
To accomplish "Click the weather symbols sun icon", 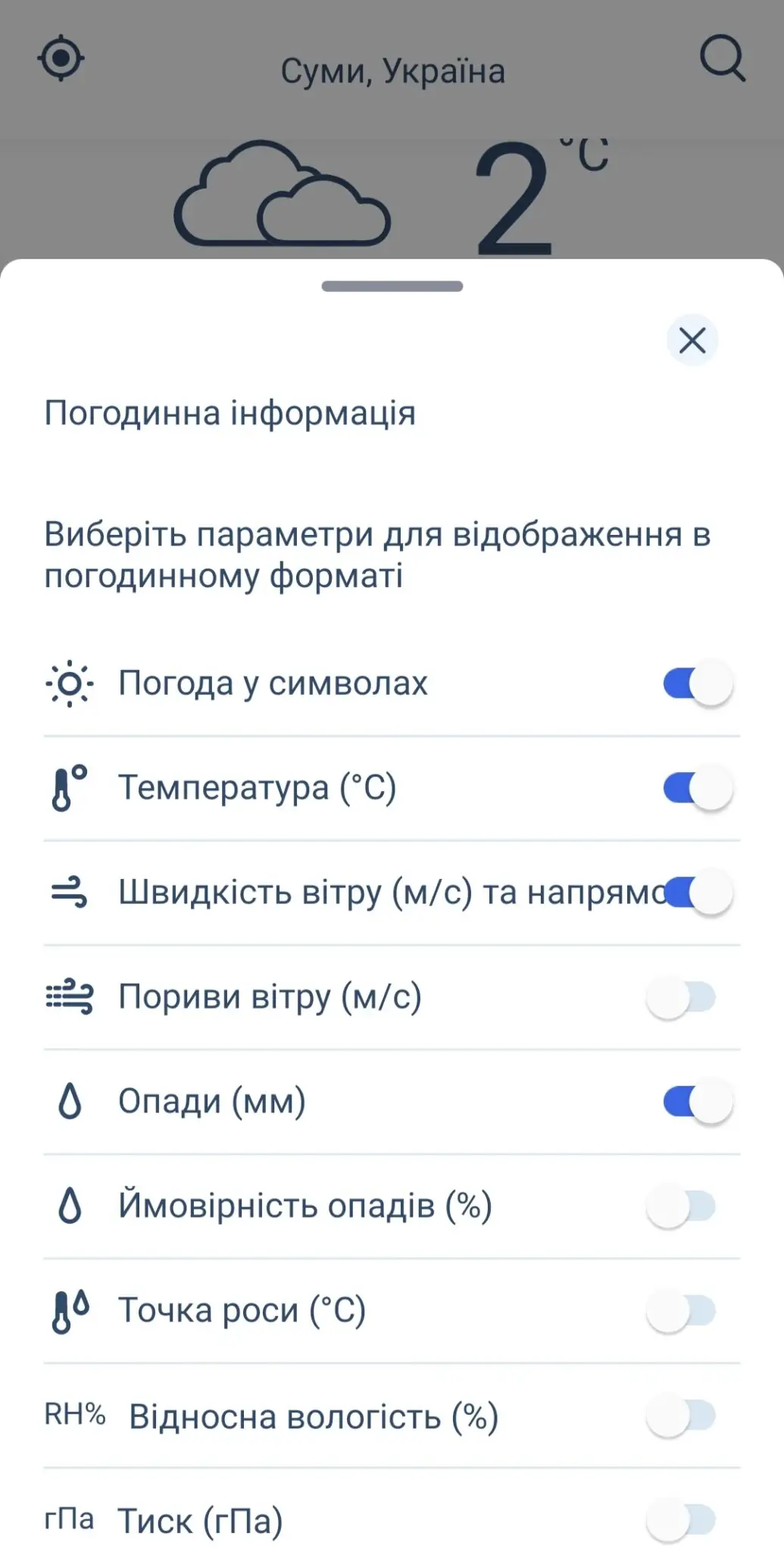I will 69,684.
